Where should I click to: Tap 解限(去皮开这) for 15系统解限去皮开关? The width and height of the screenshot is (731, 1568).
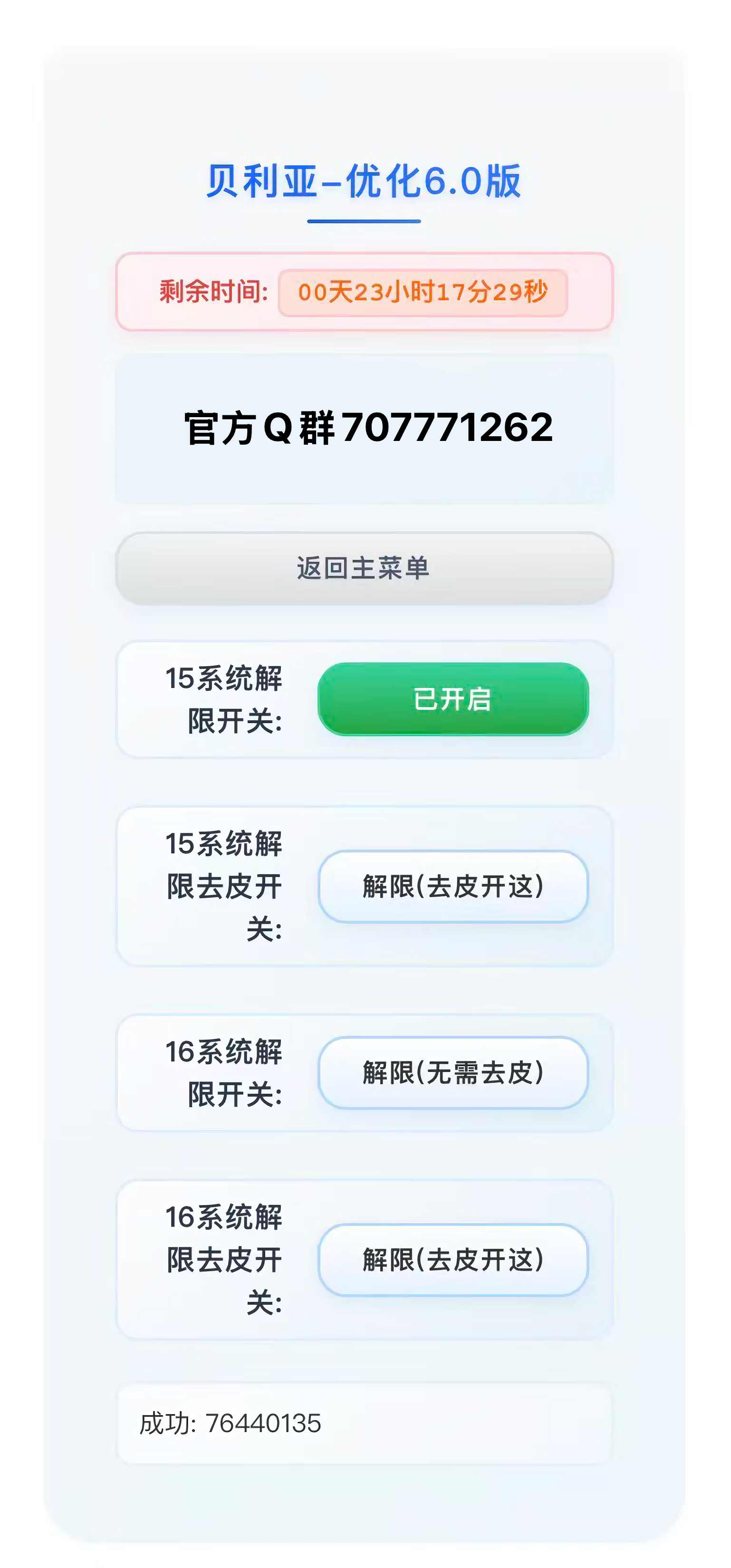[x=453, y=886]
